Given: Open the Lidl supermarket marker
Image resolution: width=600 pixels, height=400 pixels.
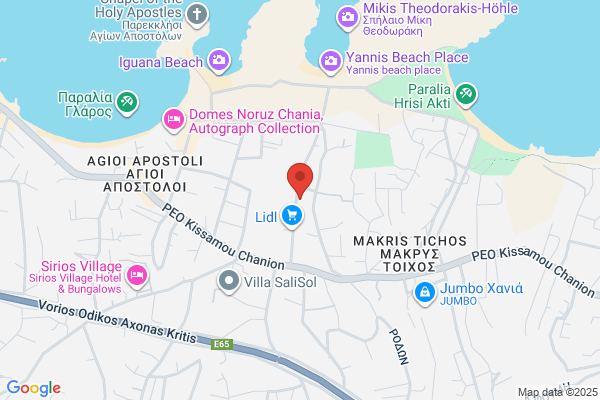Looking at the screenshot, I should pos(292,216).
